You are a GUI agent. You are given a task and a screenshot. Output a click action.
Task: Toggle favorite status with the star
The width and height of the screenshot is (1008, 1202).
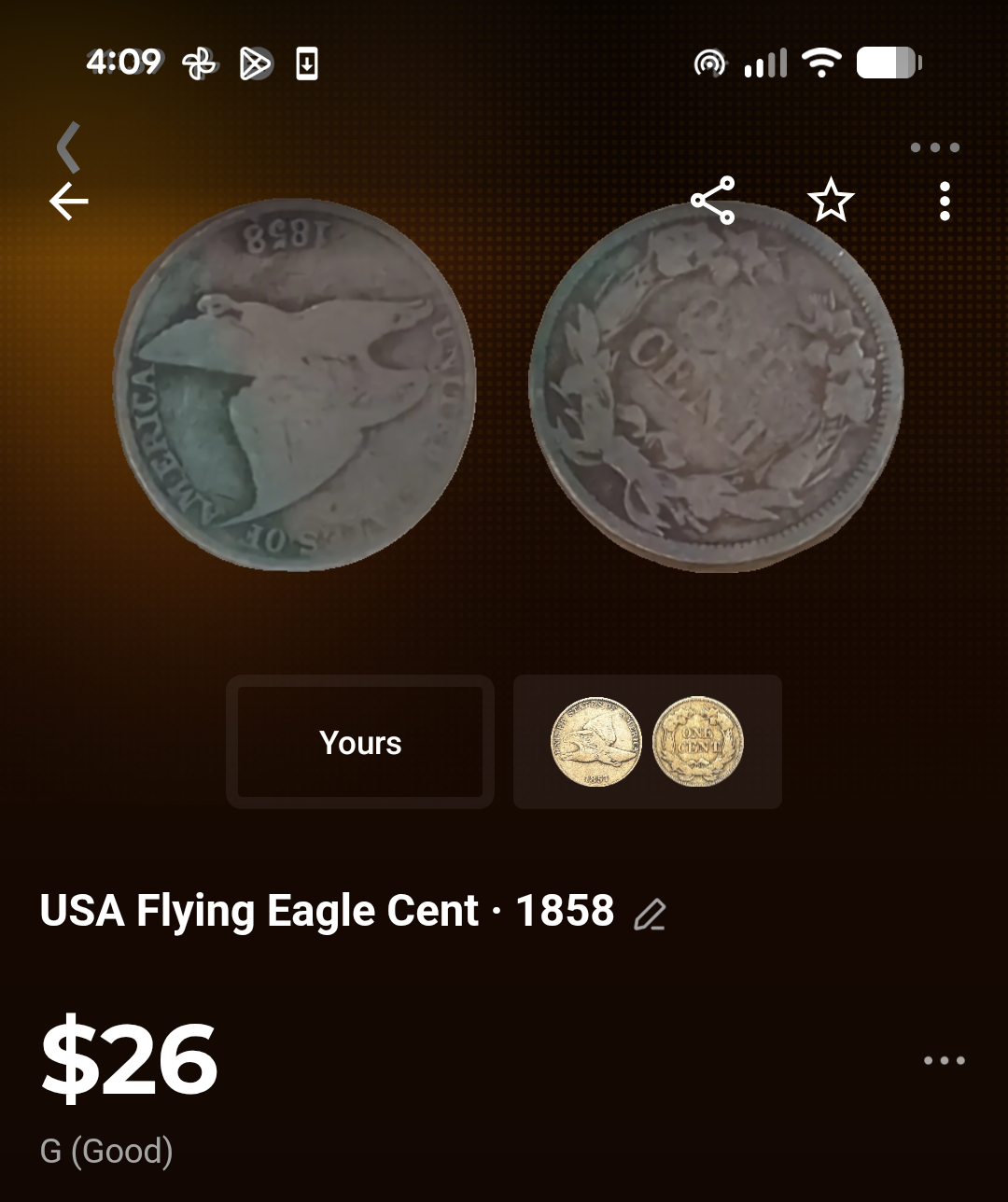[x=831, y=201]
